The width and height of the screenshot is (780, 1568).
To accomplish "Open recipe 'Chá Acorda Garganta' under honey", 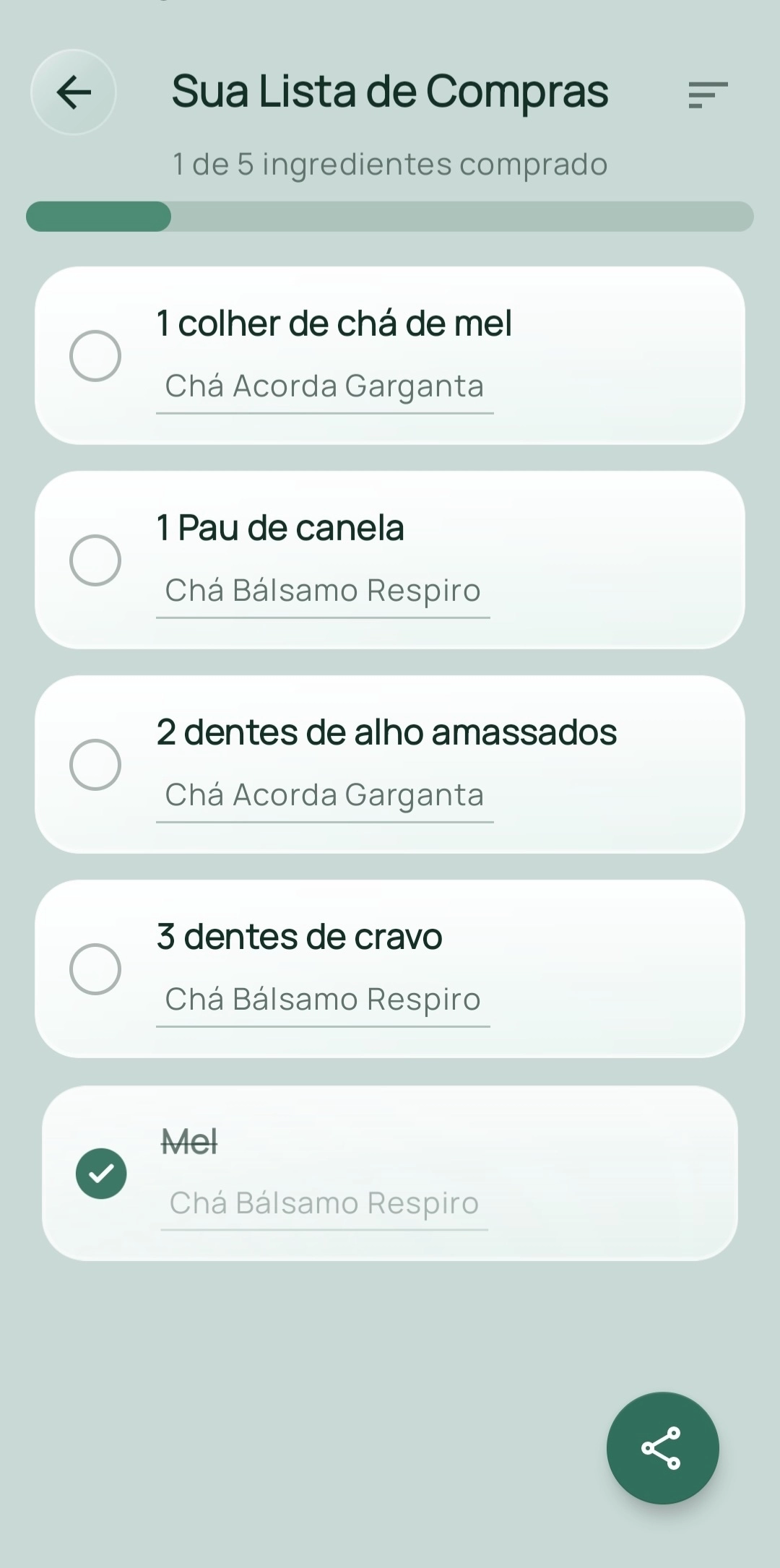I will tap(324, 386).
